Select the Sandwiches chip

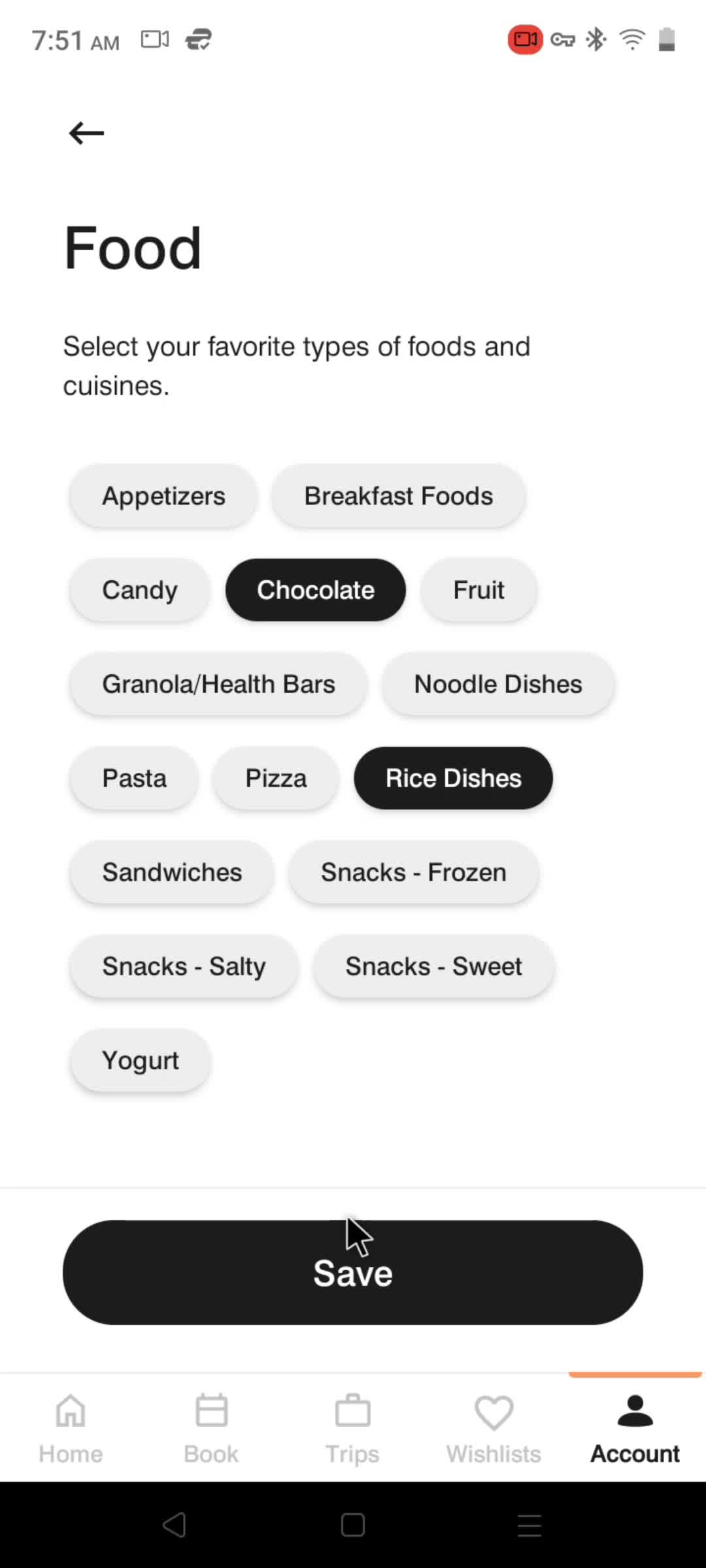click(172, 873)
